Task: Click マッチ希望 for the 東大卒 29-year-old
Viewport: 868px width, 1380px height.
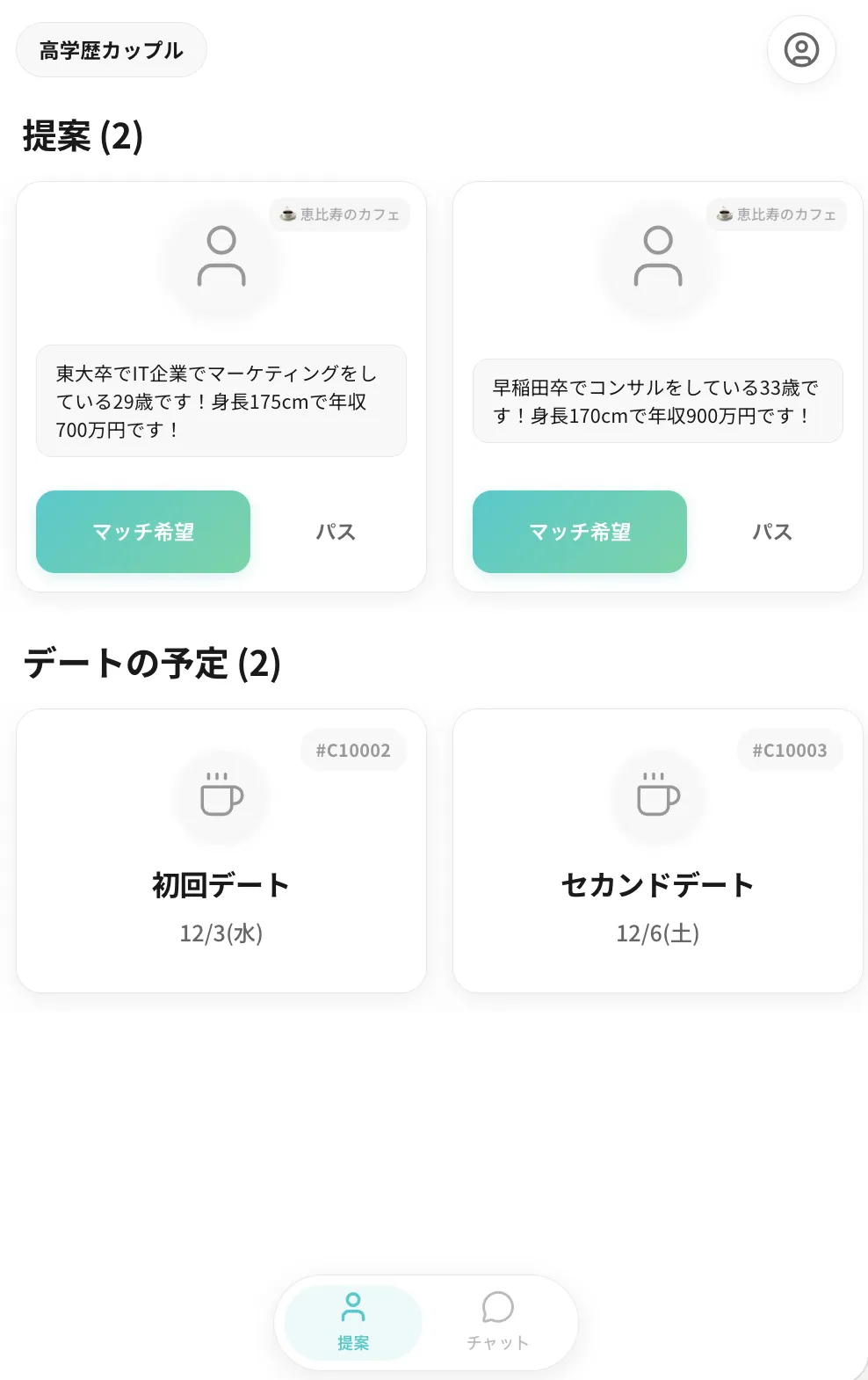Action: [x=142, y=532]
